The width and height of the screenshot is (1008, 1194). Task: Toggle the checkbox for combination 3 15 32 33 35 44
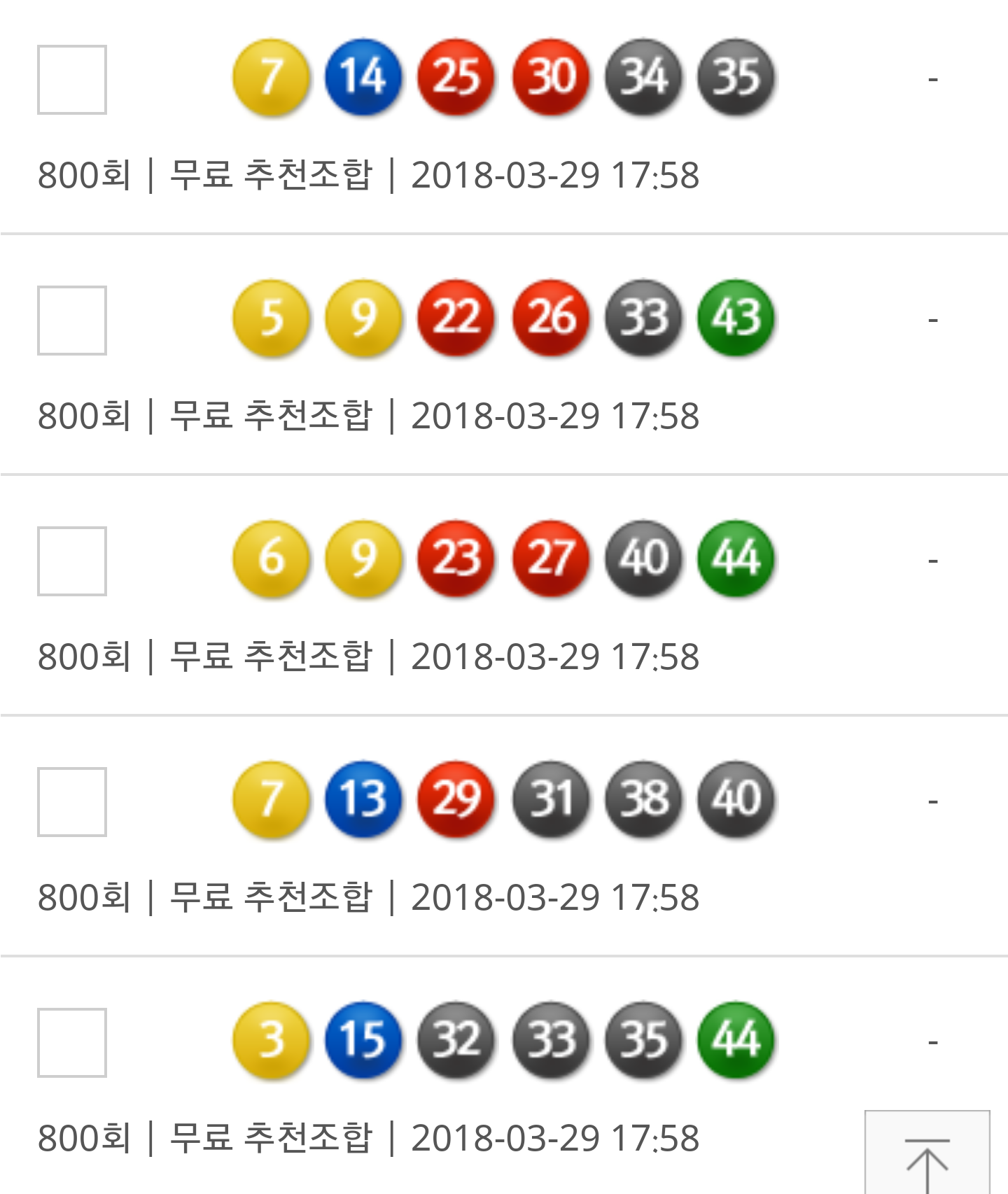[72, 1043]
